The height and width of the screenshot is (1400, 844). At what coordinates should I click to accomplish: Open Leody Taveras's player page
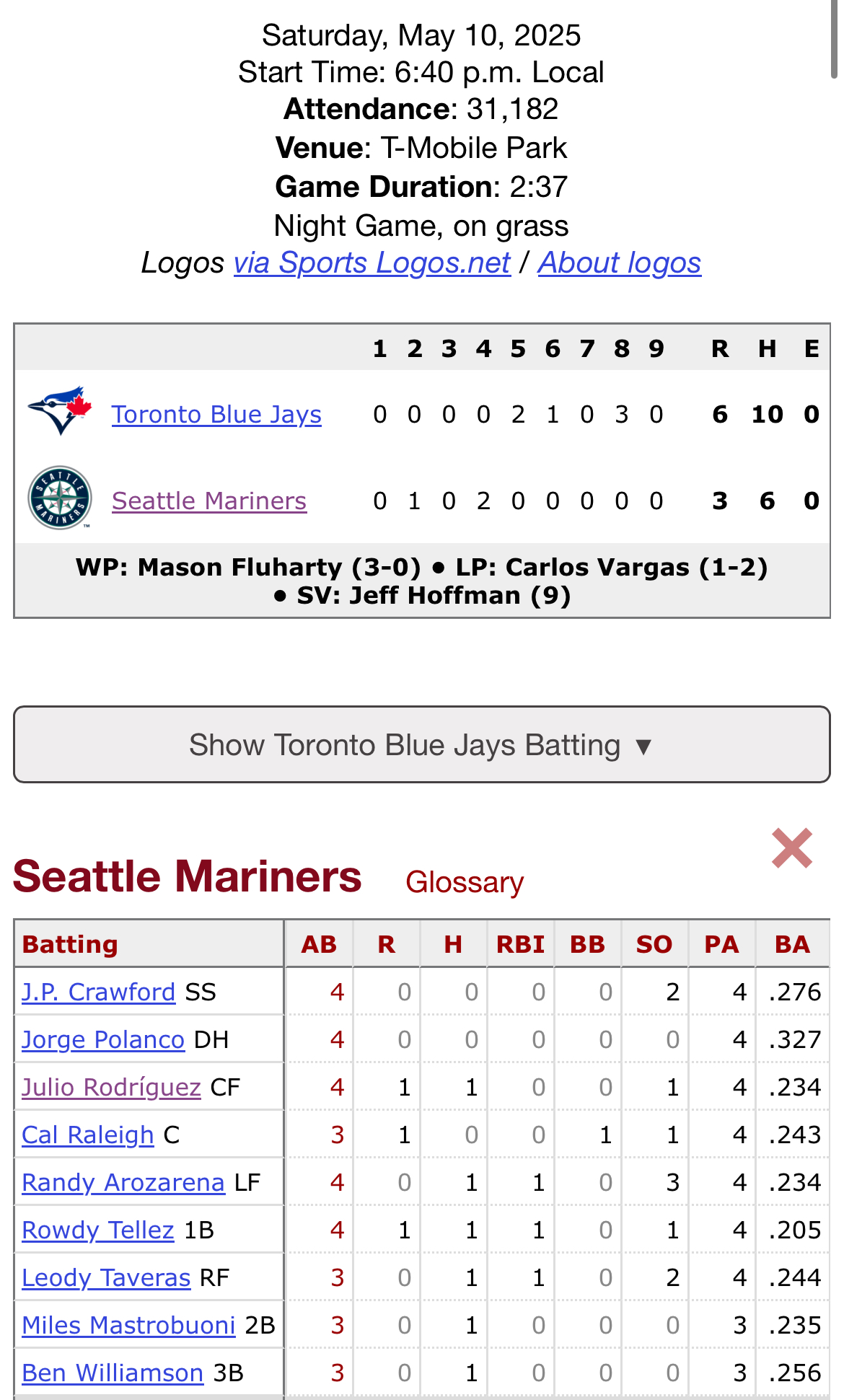pos(106,1278)
